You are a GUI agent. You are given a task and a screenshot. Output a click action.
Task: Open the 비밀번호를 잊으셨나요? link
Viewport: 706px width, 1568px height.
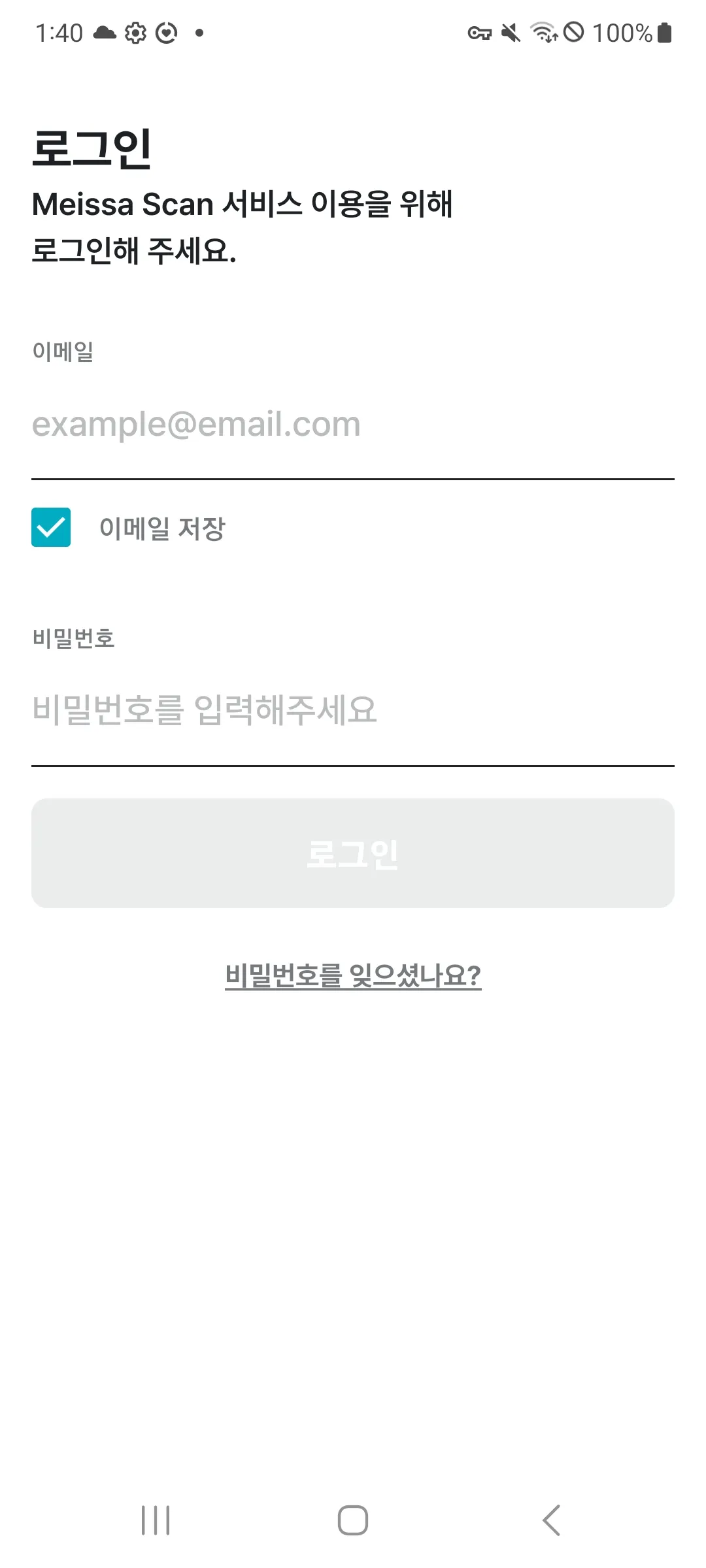[x=353, y=975]
